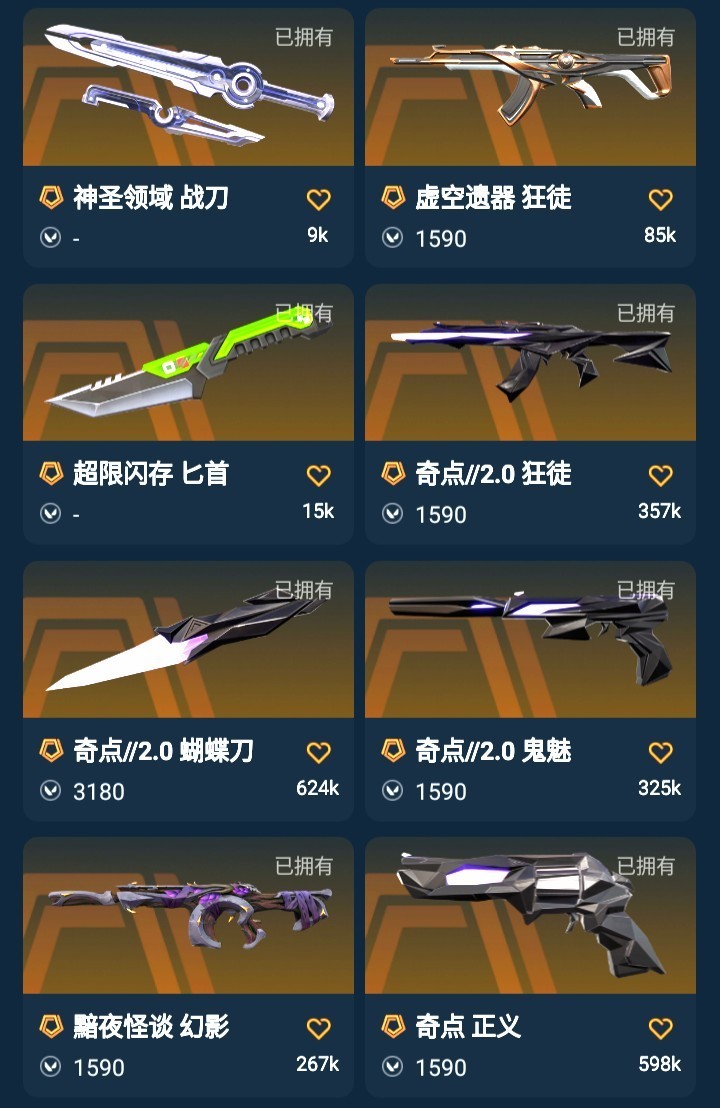Favorite the 奇点//2.0 狂徒 skin
Screen dimensions: 720x1108
(660, 476)
